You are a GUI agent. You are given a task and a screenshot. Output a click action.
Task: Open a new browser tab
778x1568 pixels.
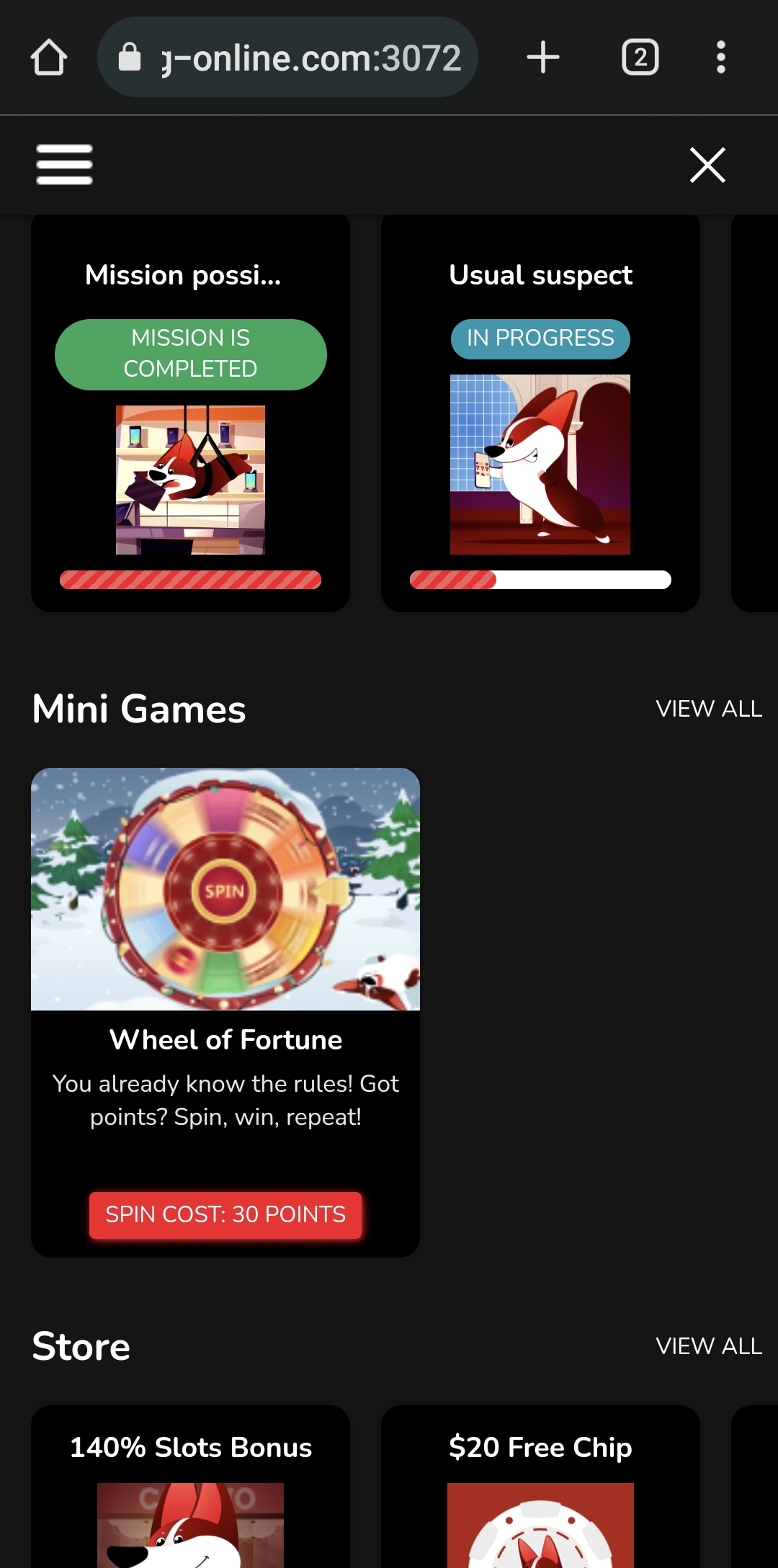pyautogui.click(x=543, y=58)
